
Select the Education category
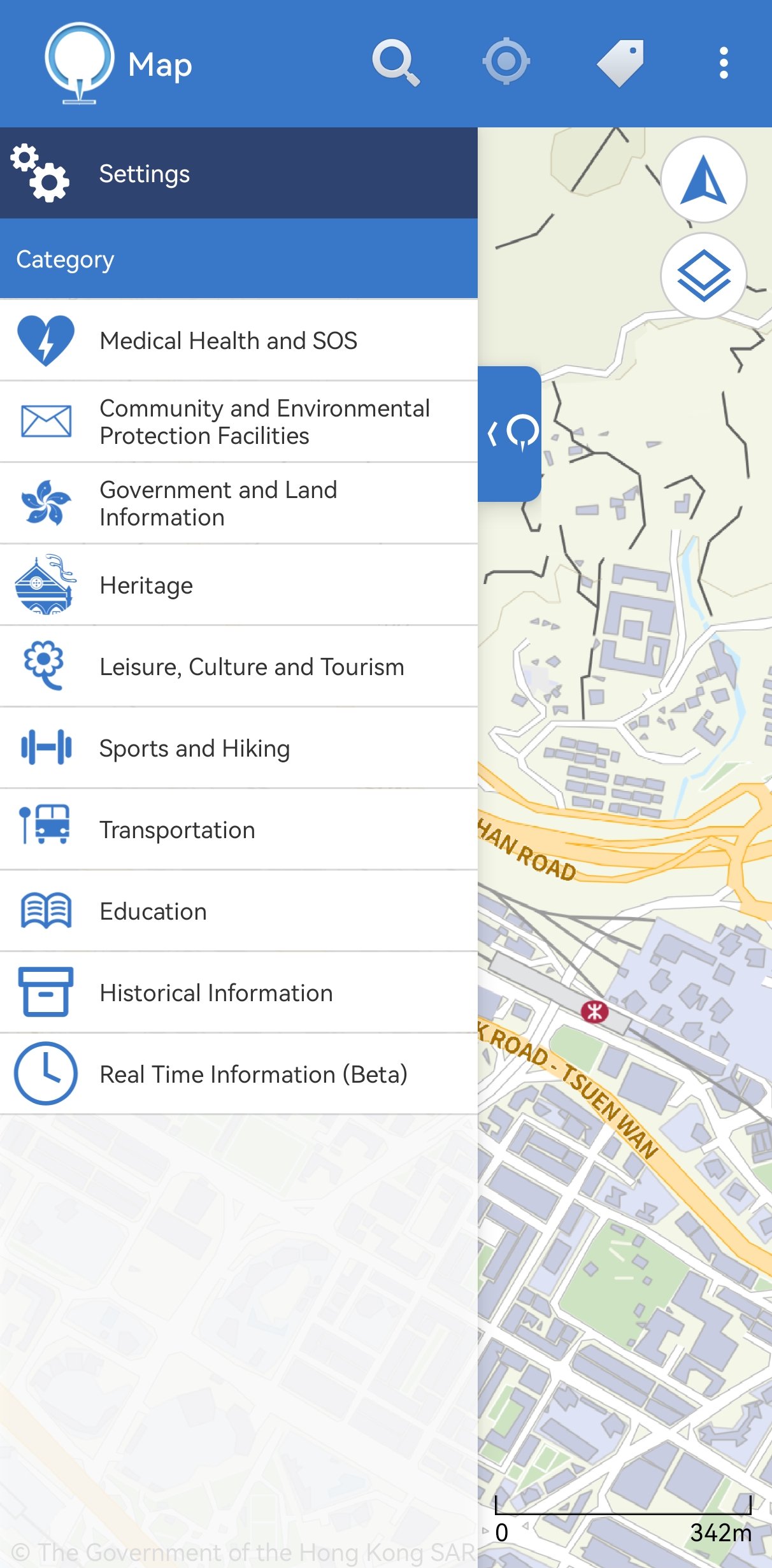click(238, 911)
